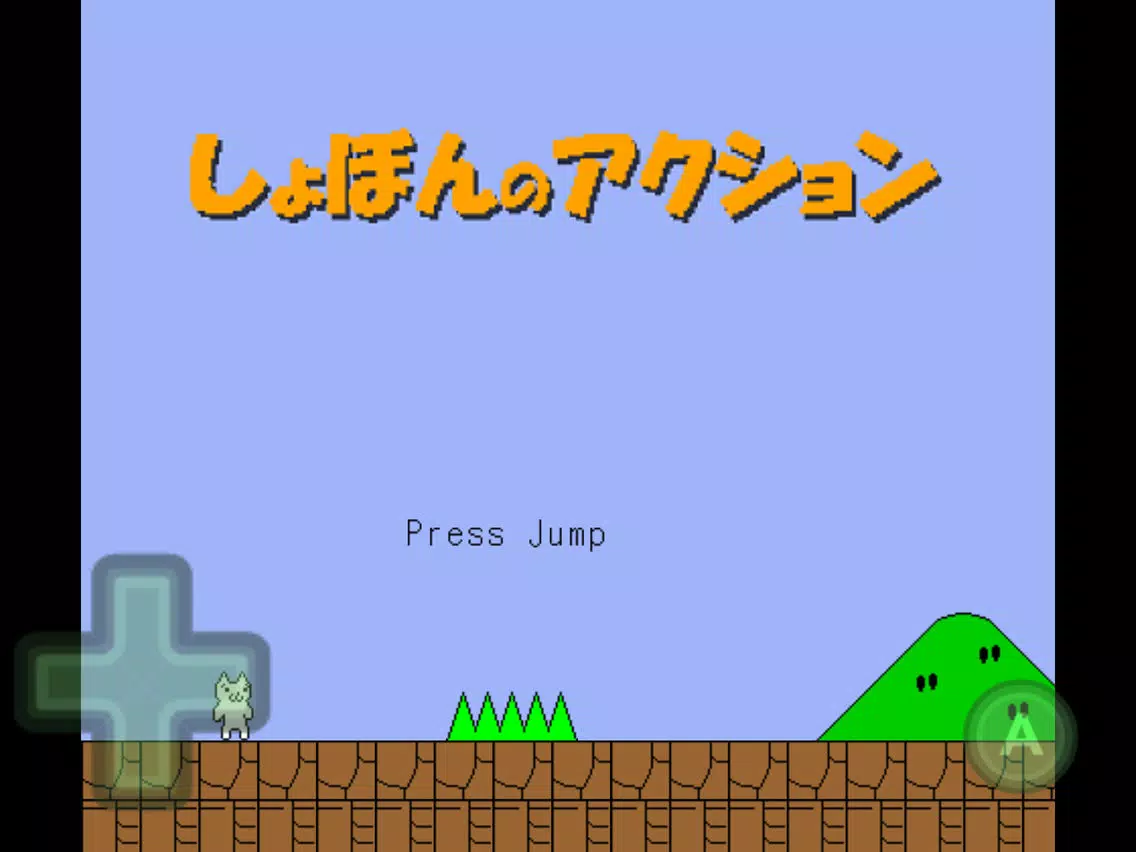This screenshot has height=852, width=1136.
Task: Tap the A jump button to start
Action: coord(1020,737)
